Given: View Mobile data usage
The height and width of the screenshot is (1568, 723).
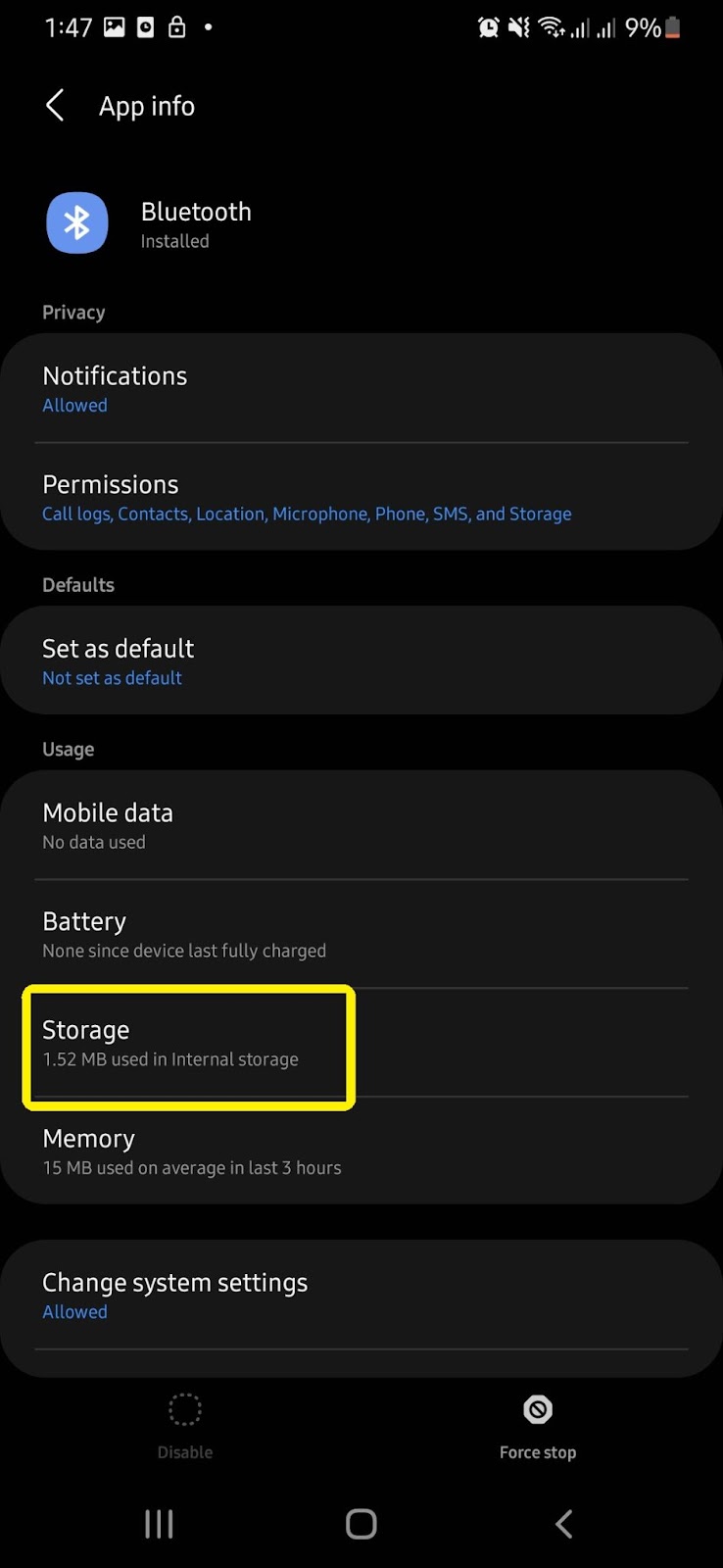Looking at the screenshot, I should tap(361, 825).
